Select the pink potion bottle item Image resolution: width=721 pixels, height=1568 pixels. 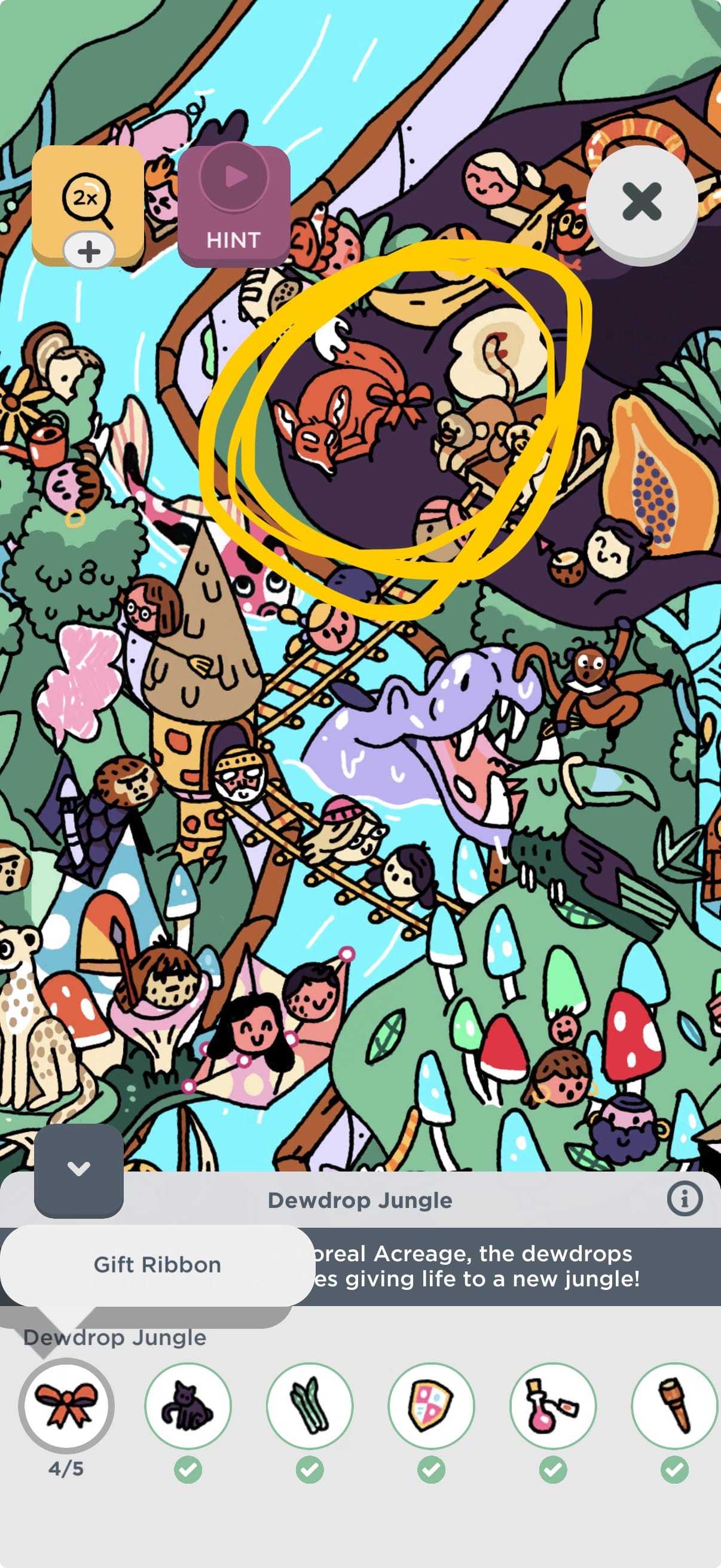552,1406
